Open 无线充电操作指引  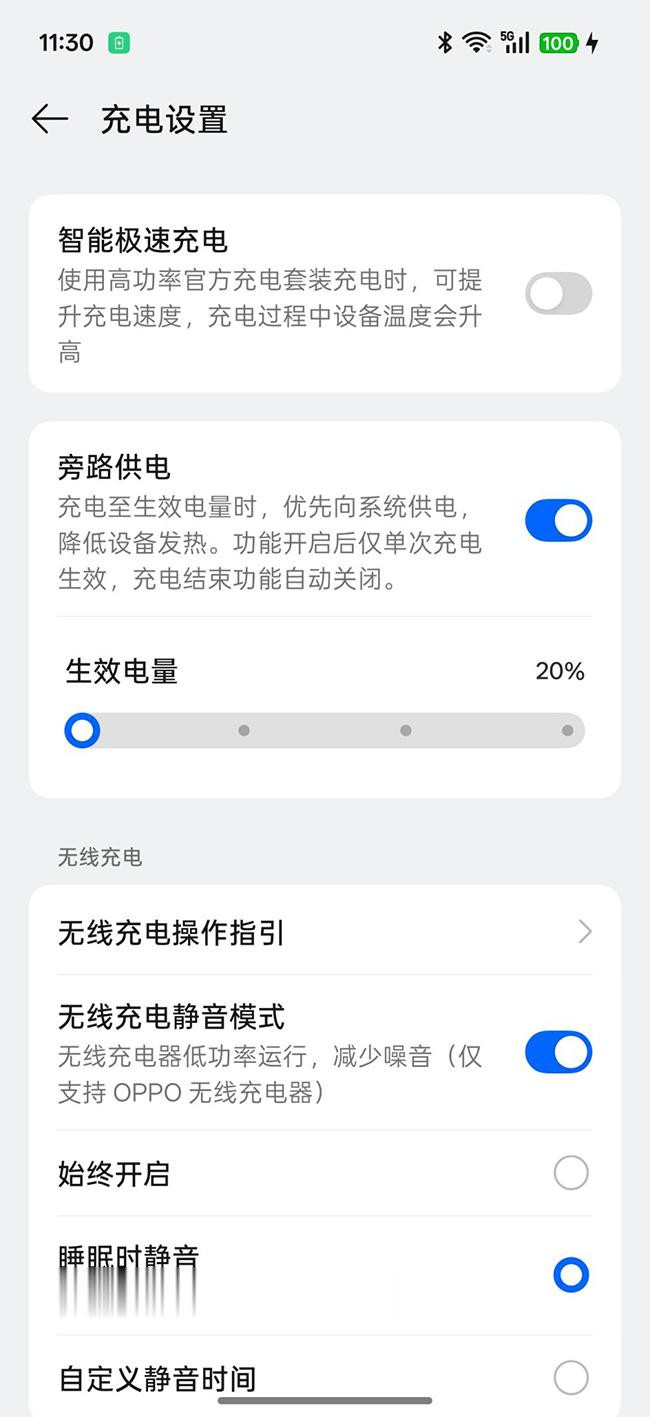click(324, 932)
